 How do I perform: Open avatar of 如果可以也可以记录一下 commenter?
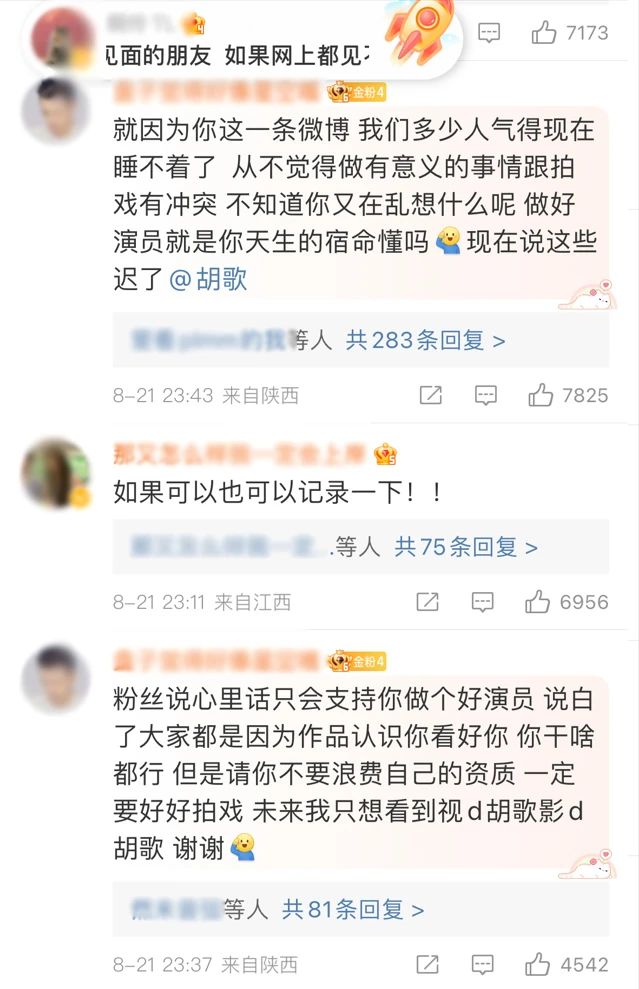(55, 472)
